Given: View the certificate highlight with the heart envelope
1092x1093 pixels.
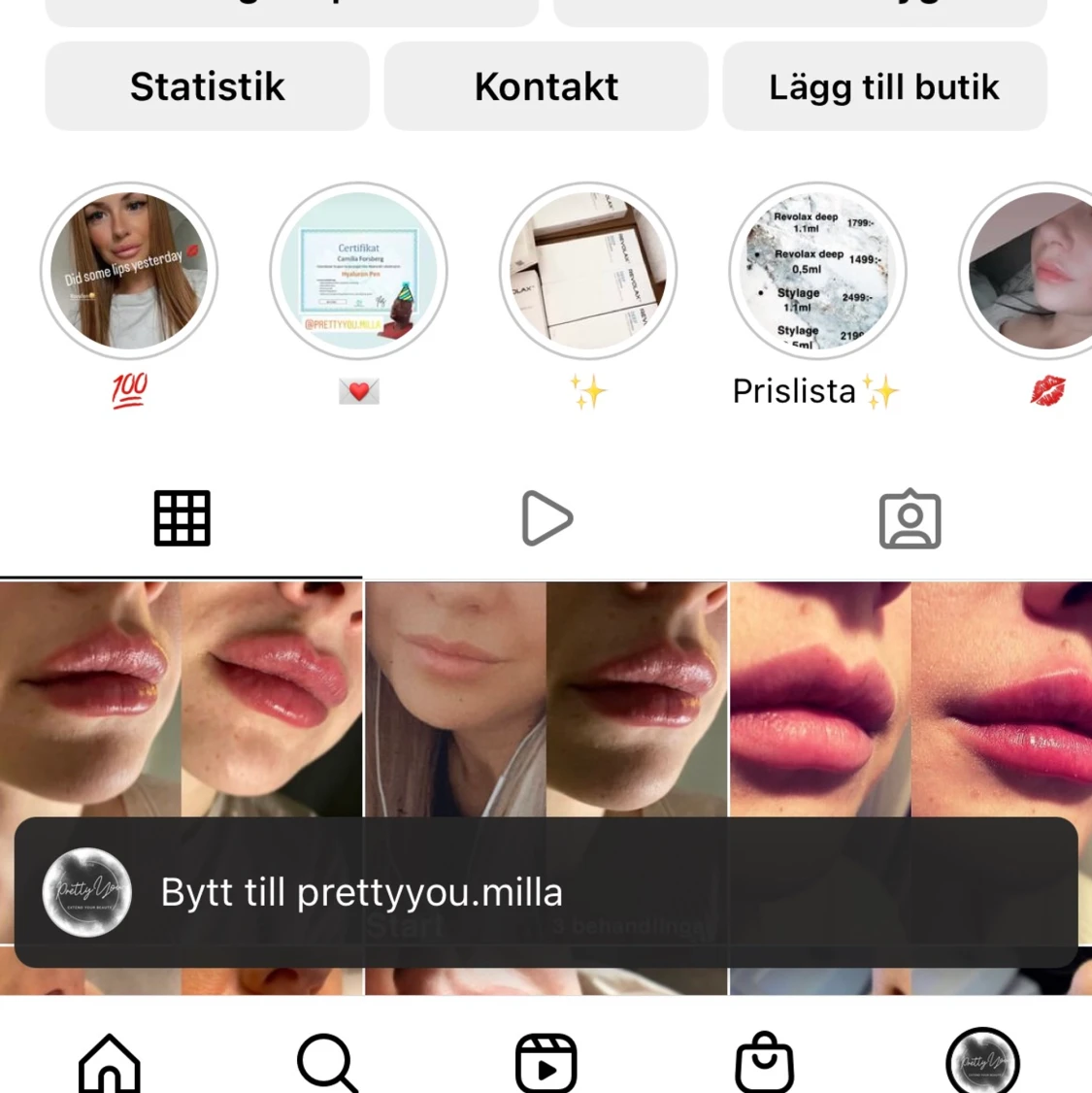Looking at the screenshot, I should (358, 271).
